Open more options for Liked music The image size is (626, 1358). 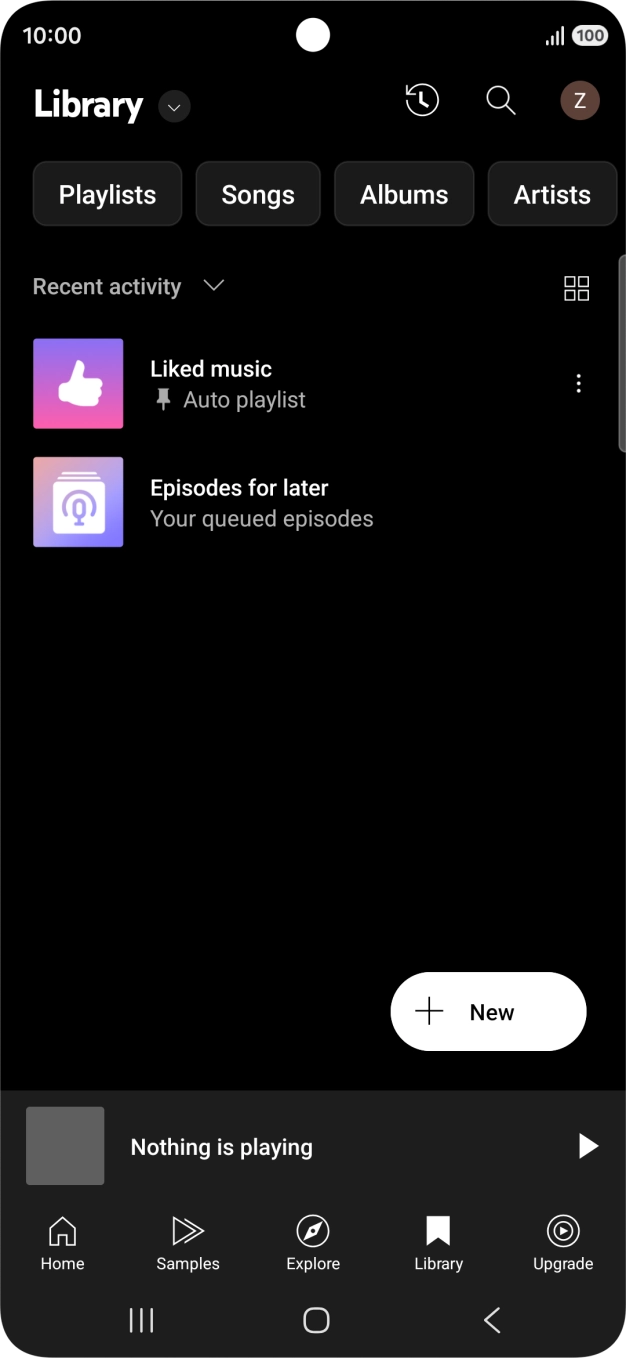[x=578, y=384]
